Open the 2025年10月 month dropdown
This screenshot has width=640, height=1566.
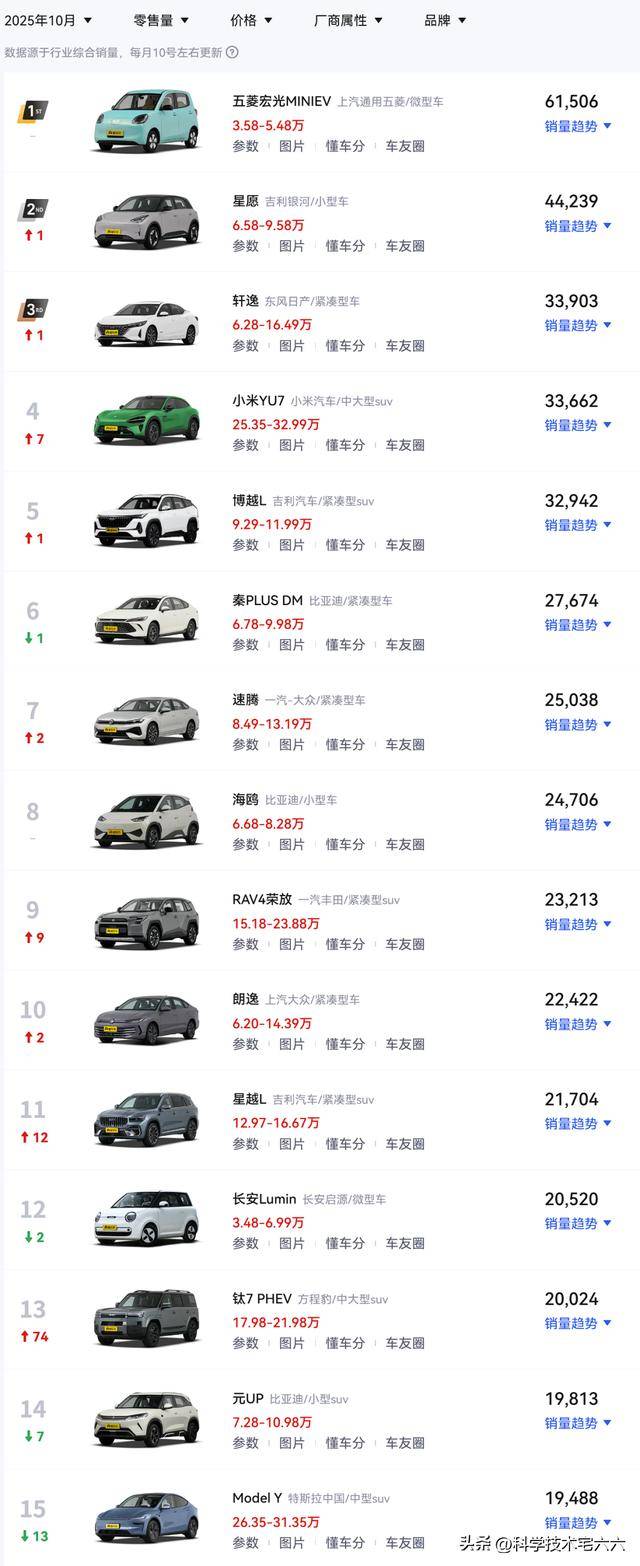point(48,20)
